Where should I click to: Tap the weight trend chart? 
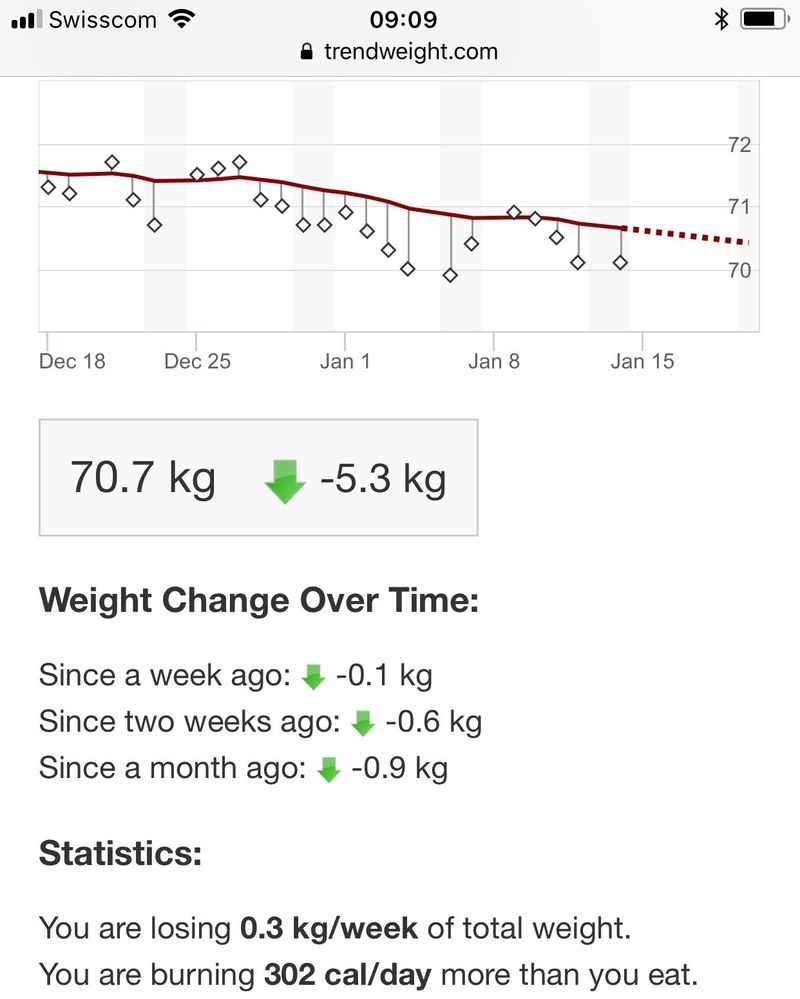pos(398,210)
